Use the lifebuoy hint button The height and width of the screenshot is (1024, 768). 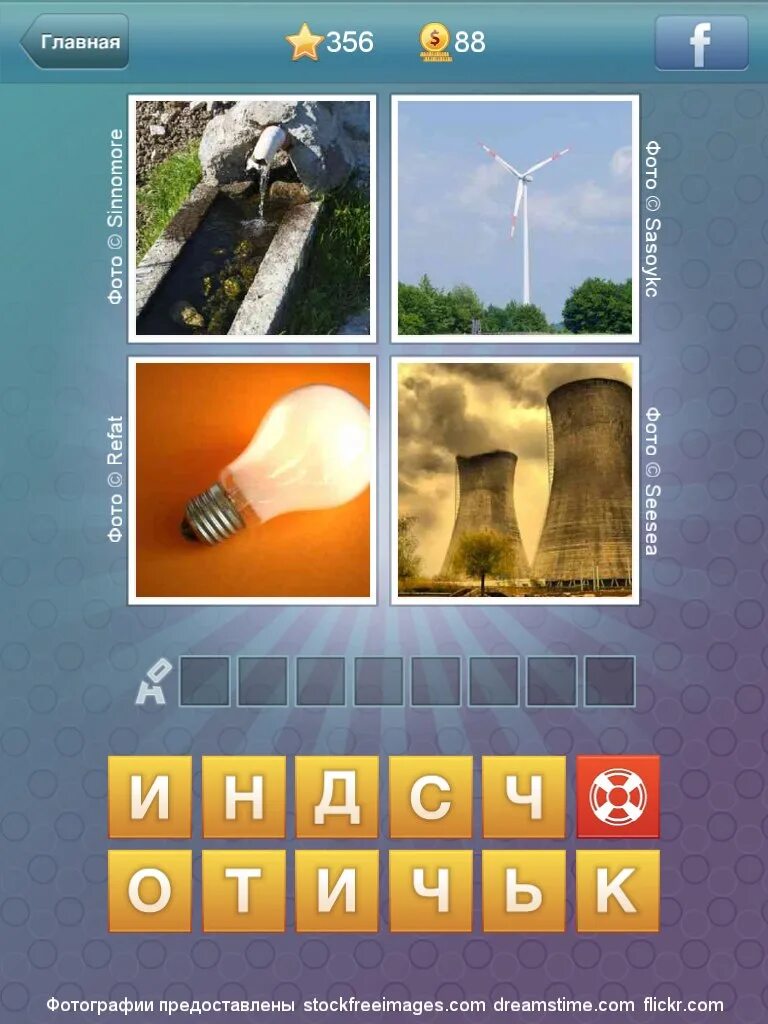tap(618, 797)
